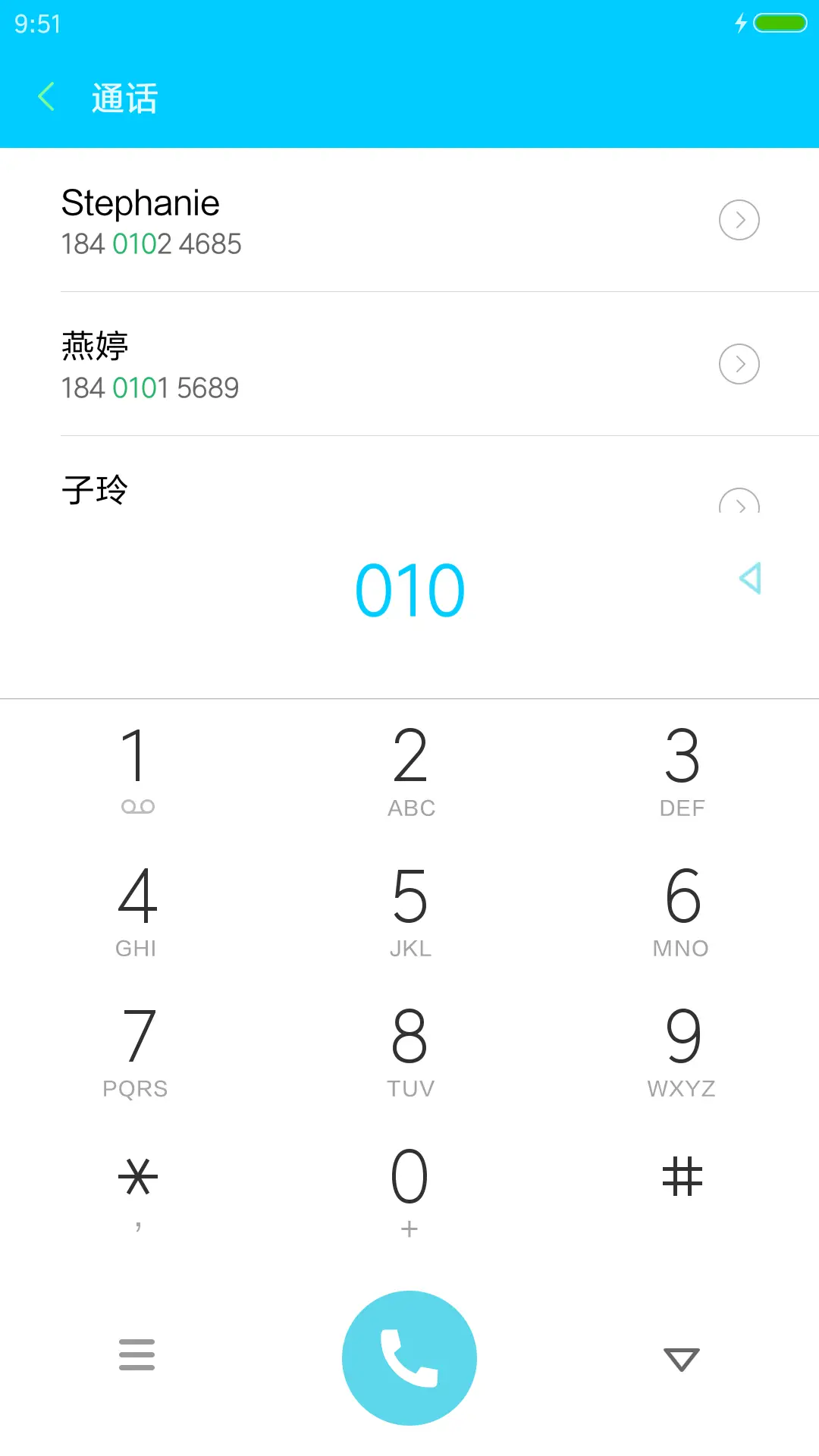Collapse the keypad with the triangle icon
Screen dimensions: 819x1456
point(681,1357)
